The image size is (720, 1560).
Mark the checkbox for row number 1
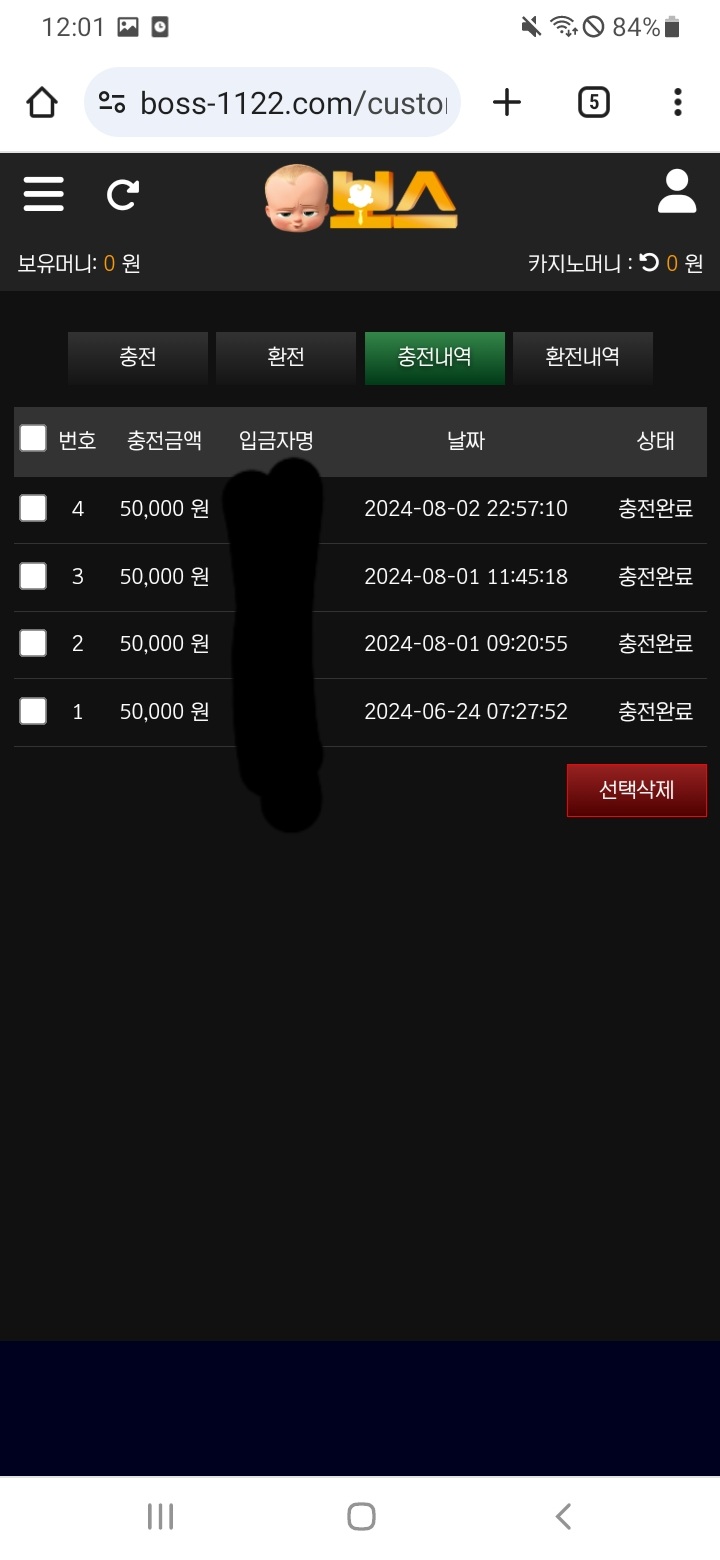pos(33,711)
